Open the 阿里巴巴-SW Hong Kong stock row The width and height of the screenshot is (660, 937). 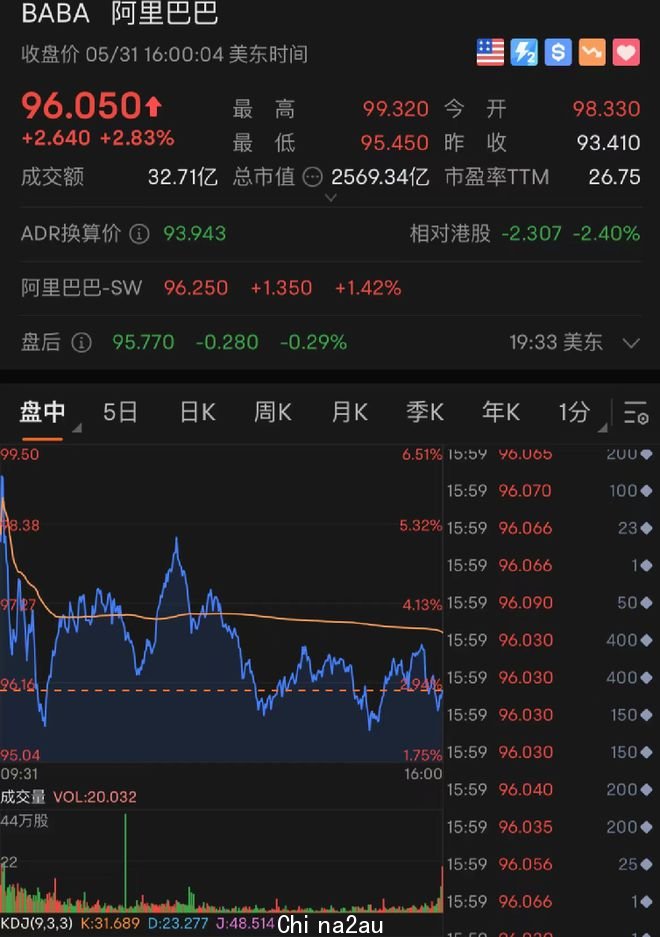82,288
